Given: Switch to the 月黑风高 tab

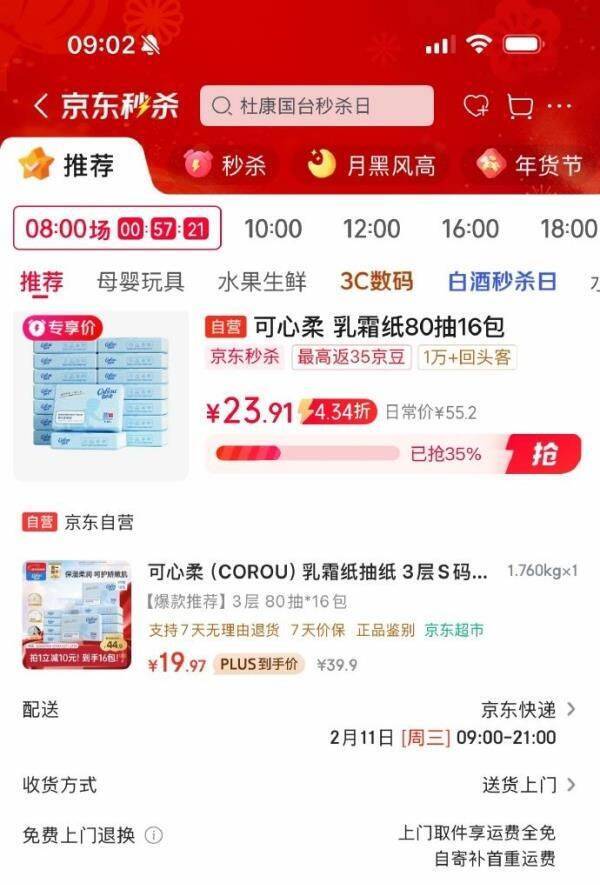Looking at the screenshot, I should tap(373, 165).
